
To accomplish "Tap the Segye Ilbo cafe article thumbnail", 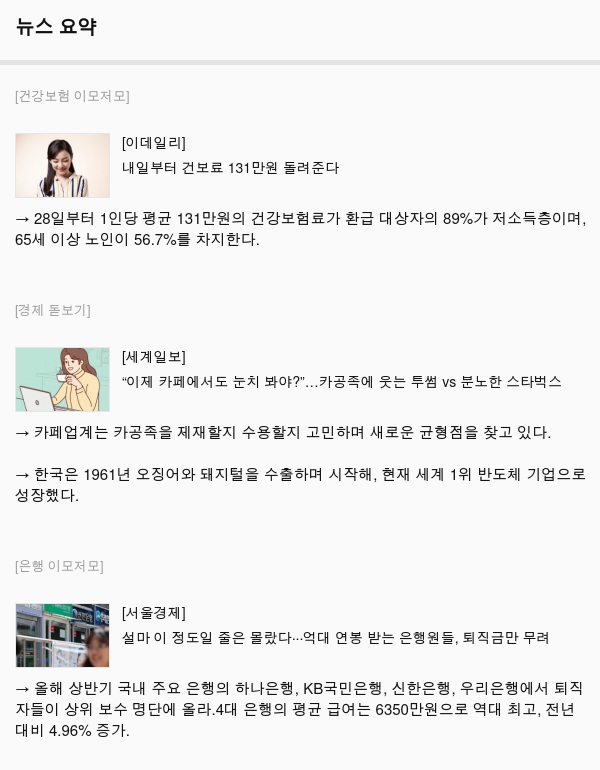I will (62, 380).
